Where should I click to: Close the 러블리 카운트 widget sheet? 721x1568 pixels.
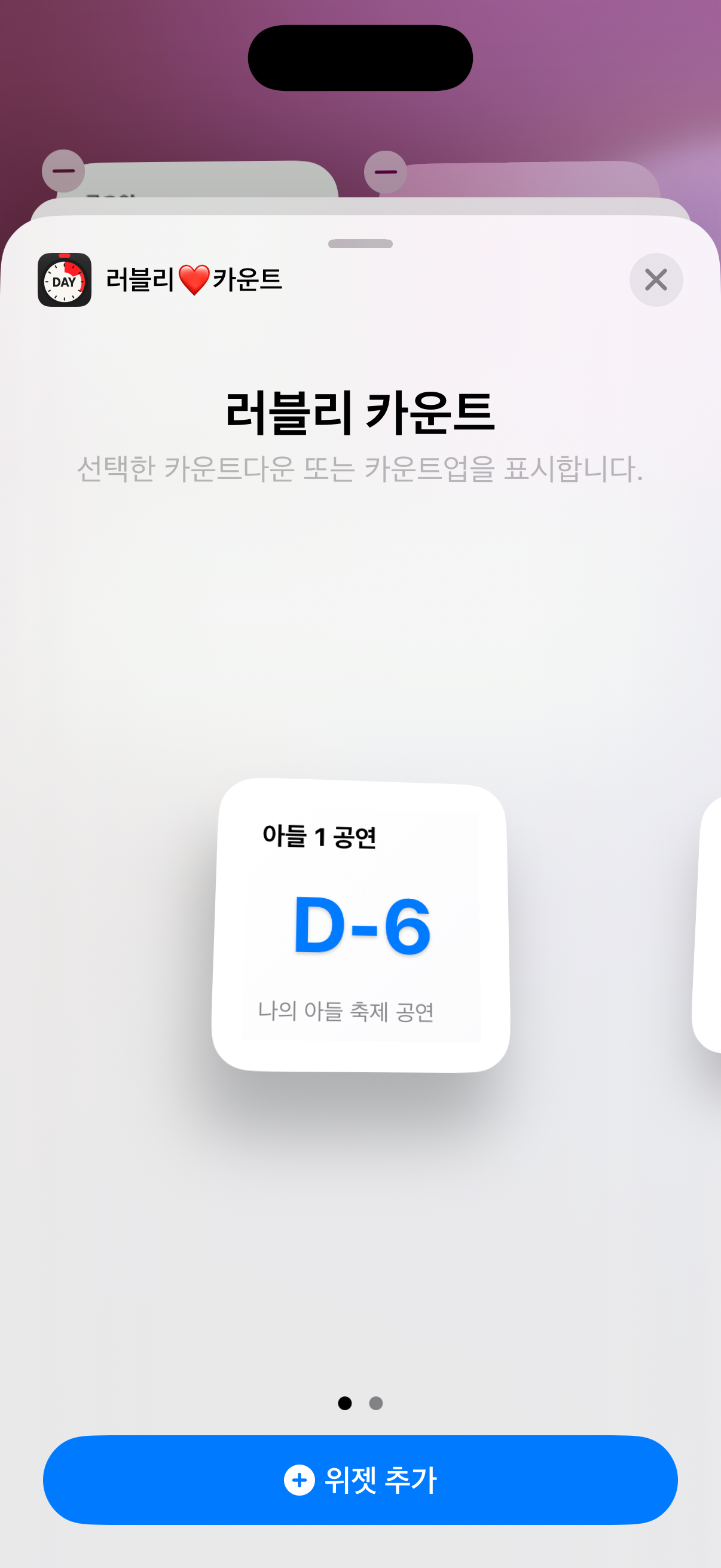(655, 280)
